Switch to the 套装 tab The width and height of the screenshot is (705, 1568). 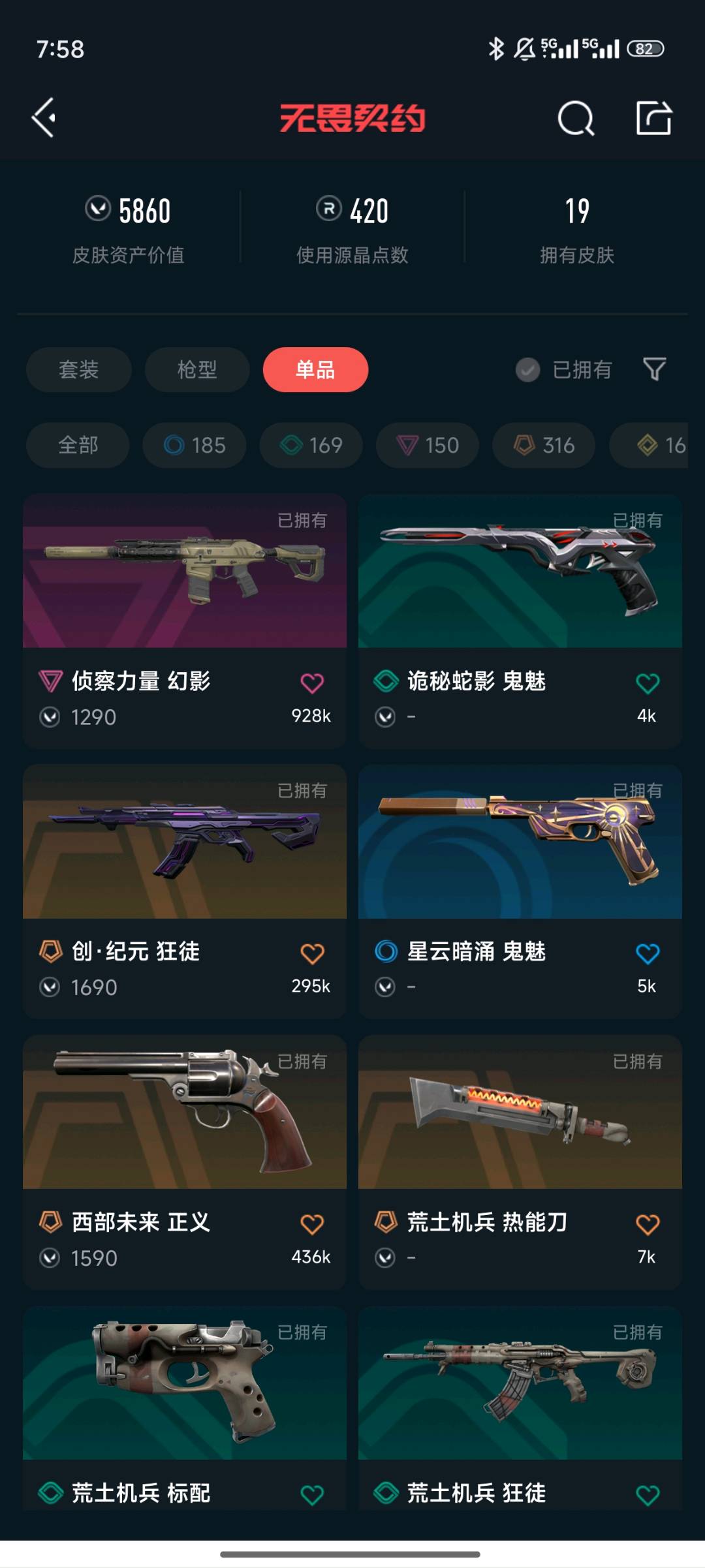point(78,369)
